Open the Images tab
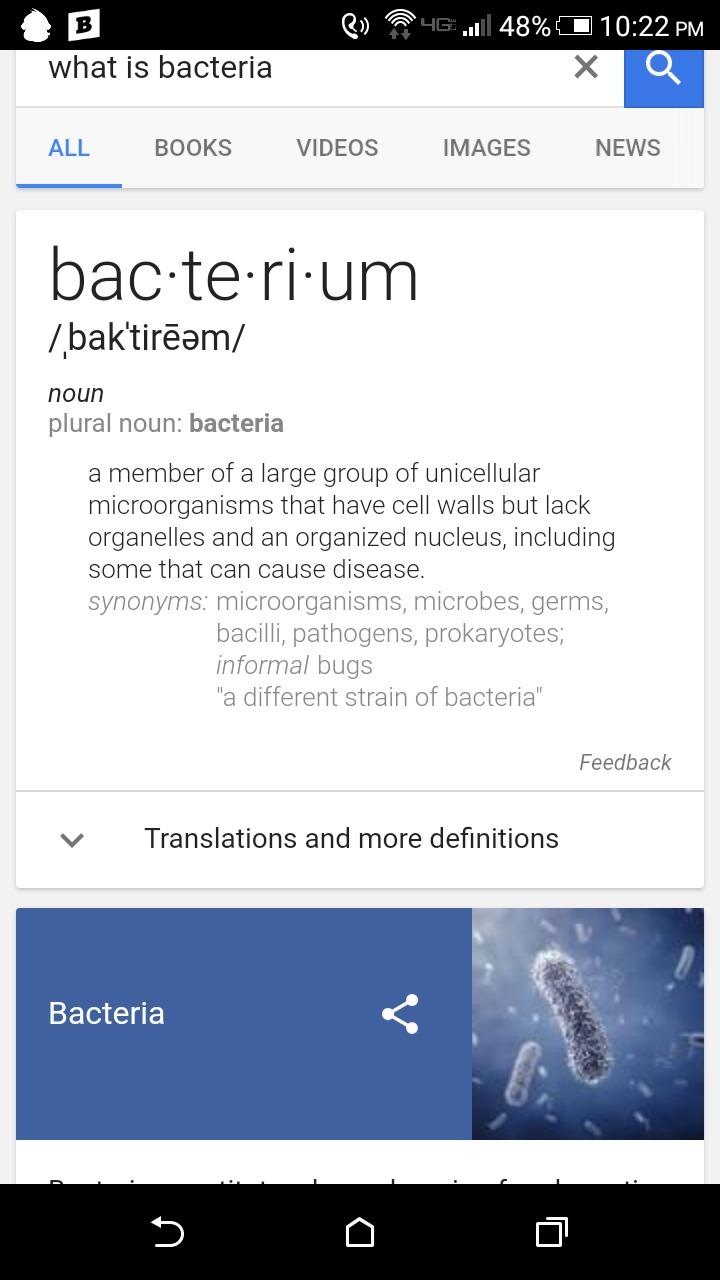Viewport: 720px width, 1280px height. 486,148
